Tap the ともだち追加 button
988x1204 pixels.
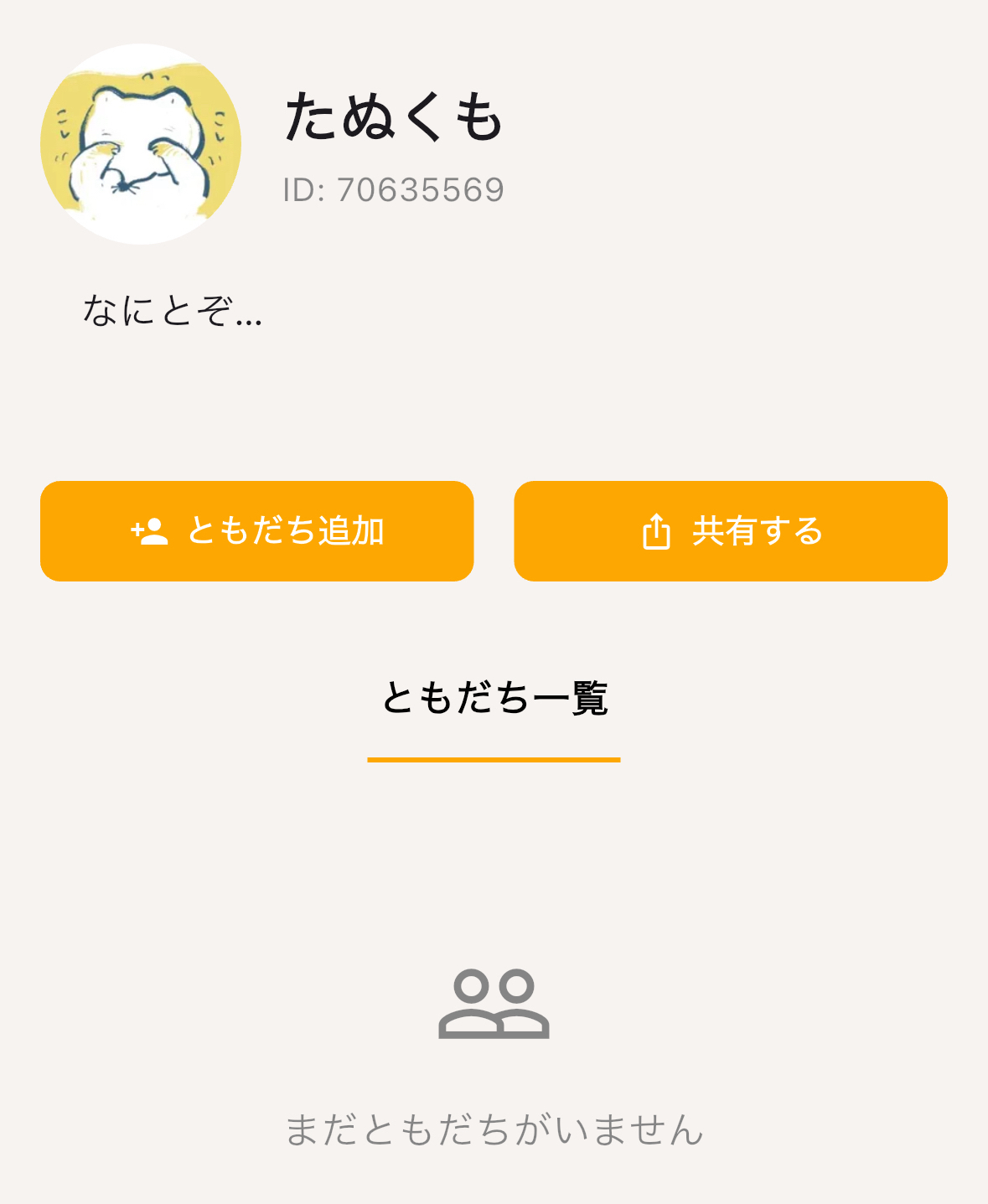257,531
